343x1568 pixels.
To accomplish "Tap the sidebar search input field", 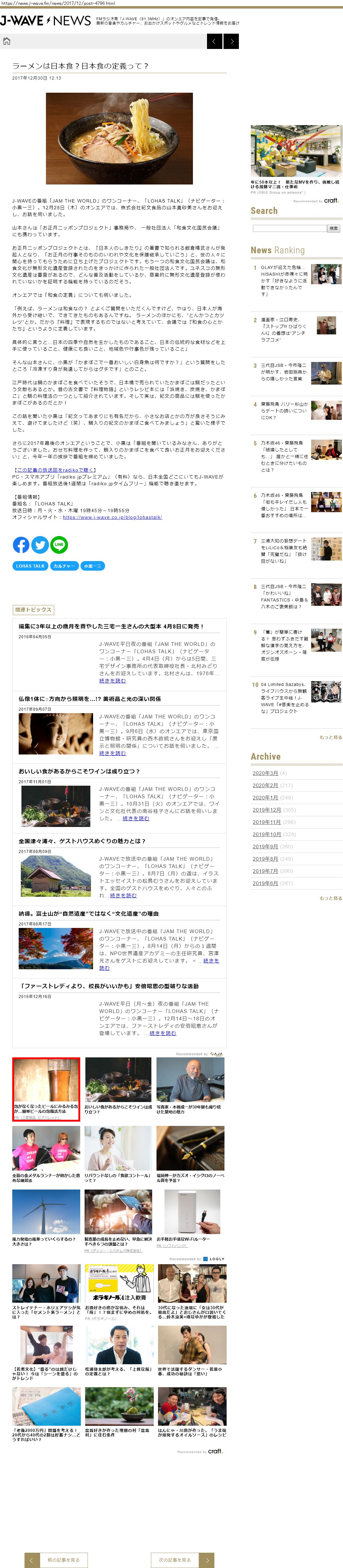I will point(289,228).
